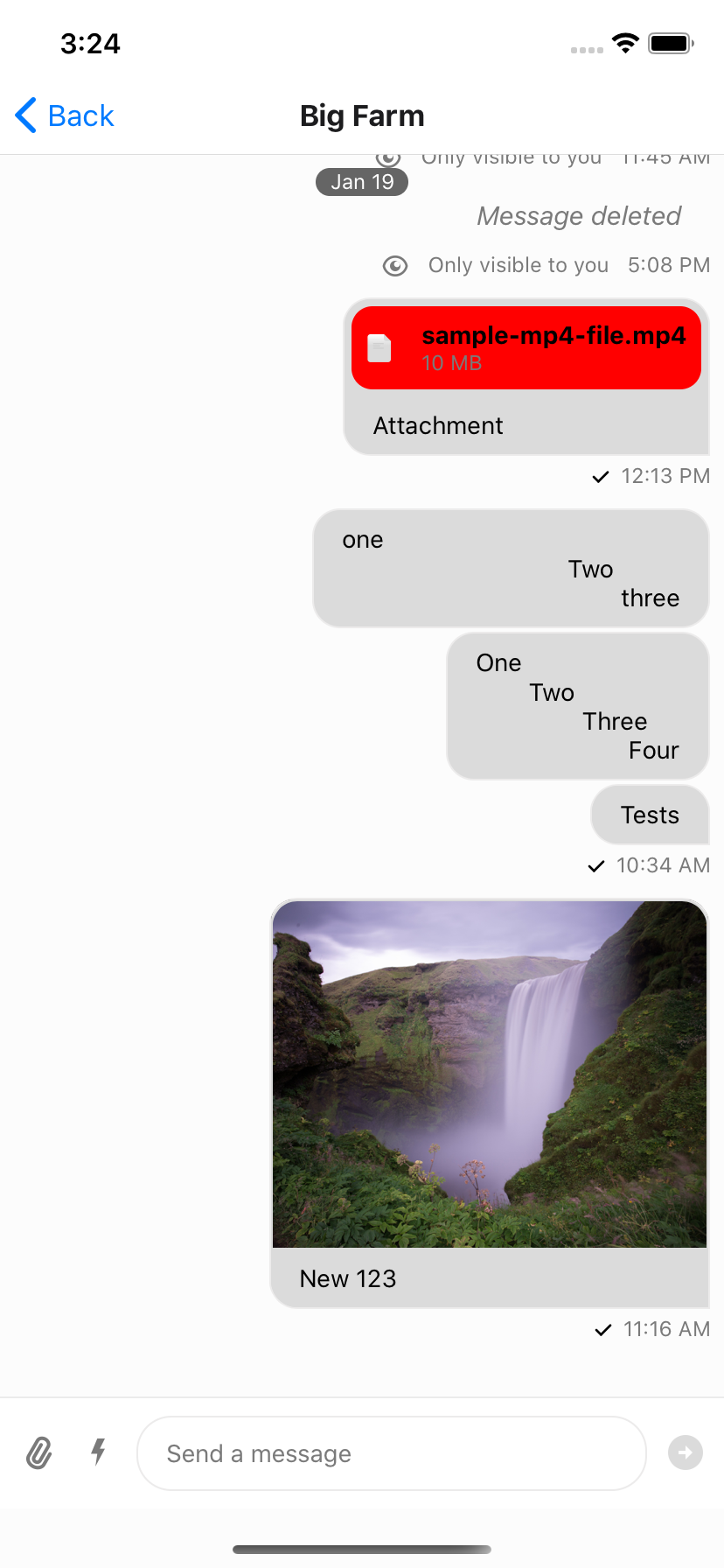Viewport: 724px width, 1568px height.
Task: Tap the attach paperclip icon
Action: coord(38,1452)
